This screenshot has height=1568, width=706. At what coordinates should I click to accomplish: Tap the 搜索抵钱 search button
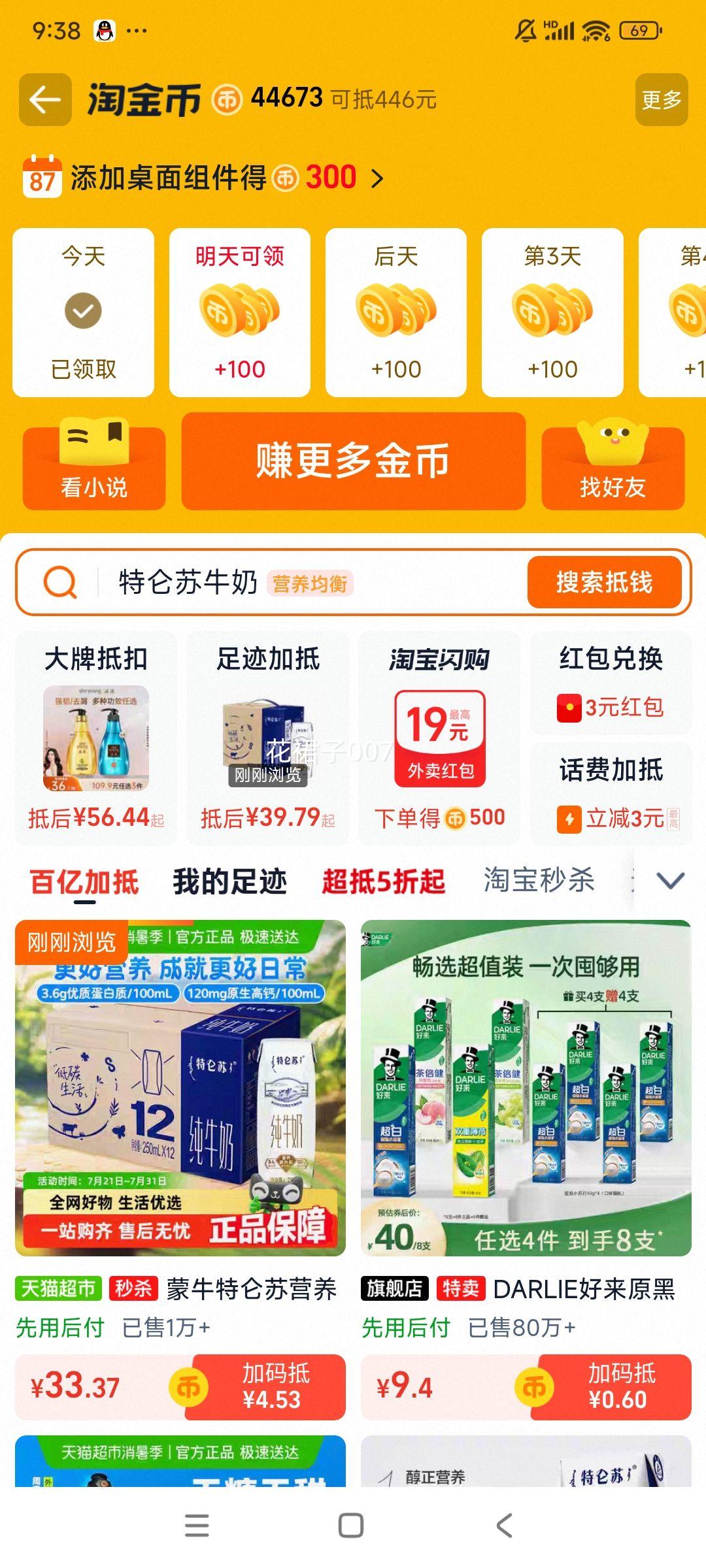(x=603, y=583)
